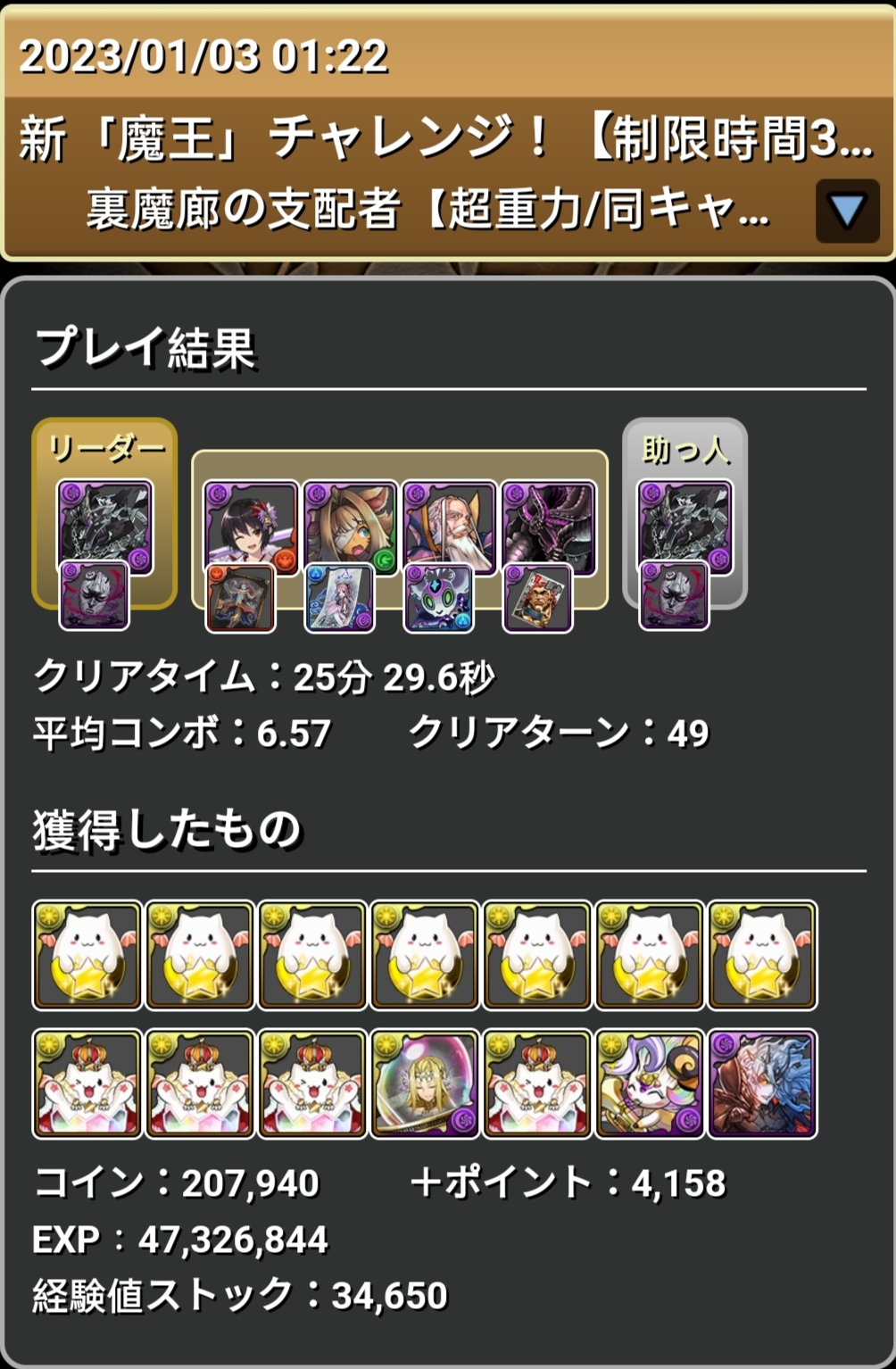896x1369 pixels.
Task: Expand the play log entry dropdown arrow
Action: point(846,212)
